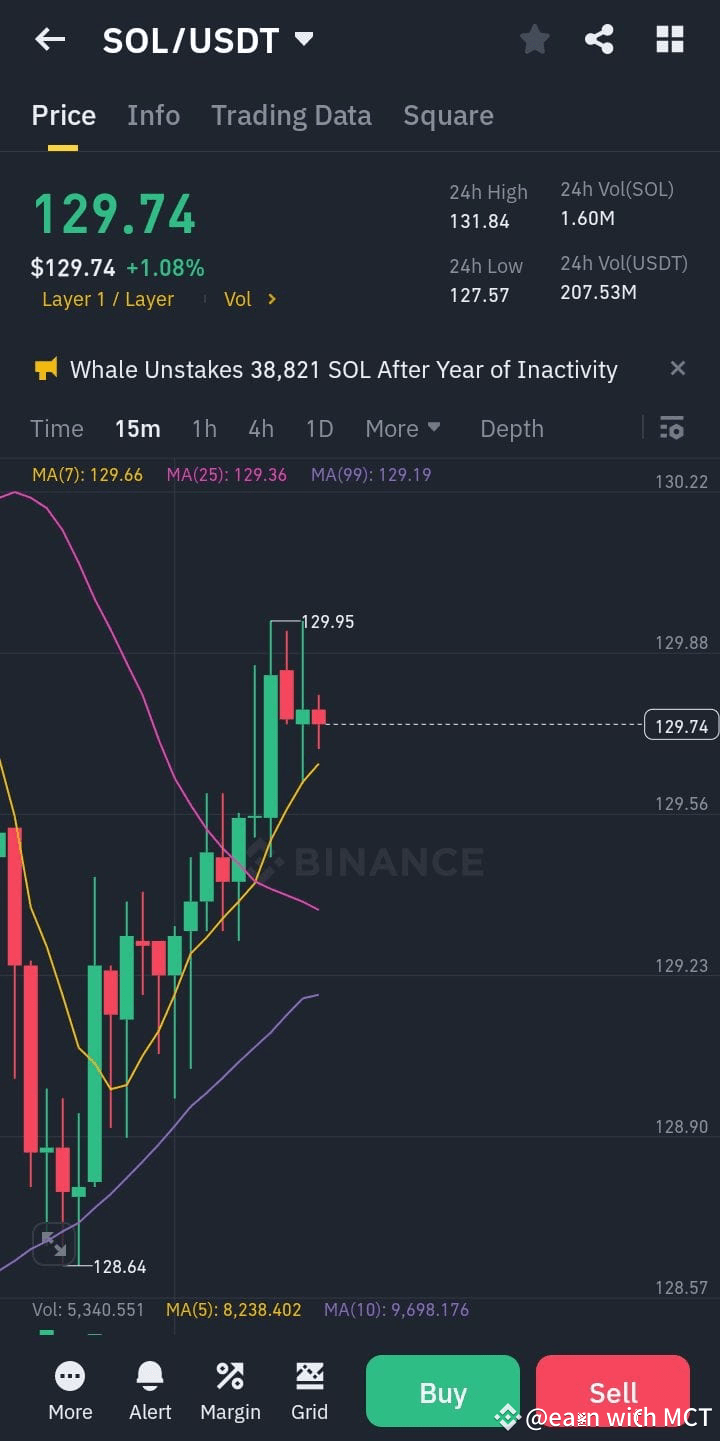Open chart indicator settings beside Depth

point(671,428)
